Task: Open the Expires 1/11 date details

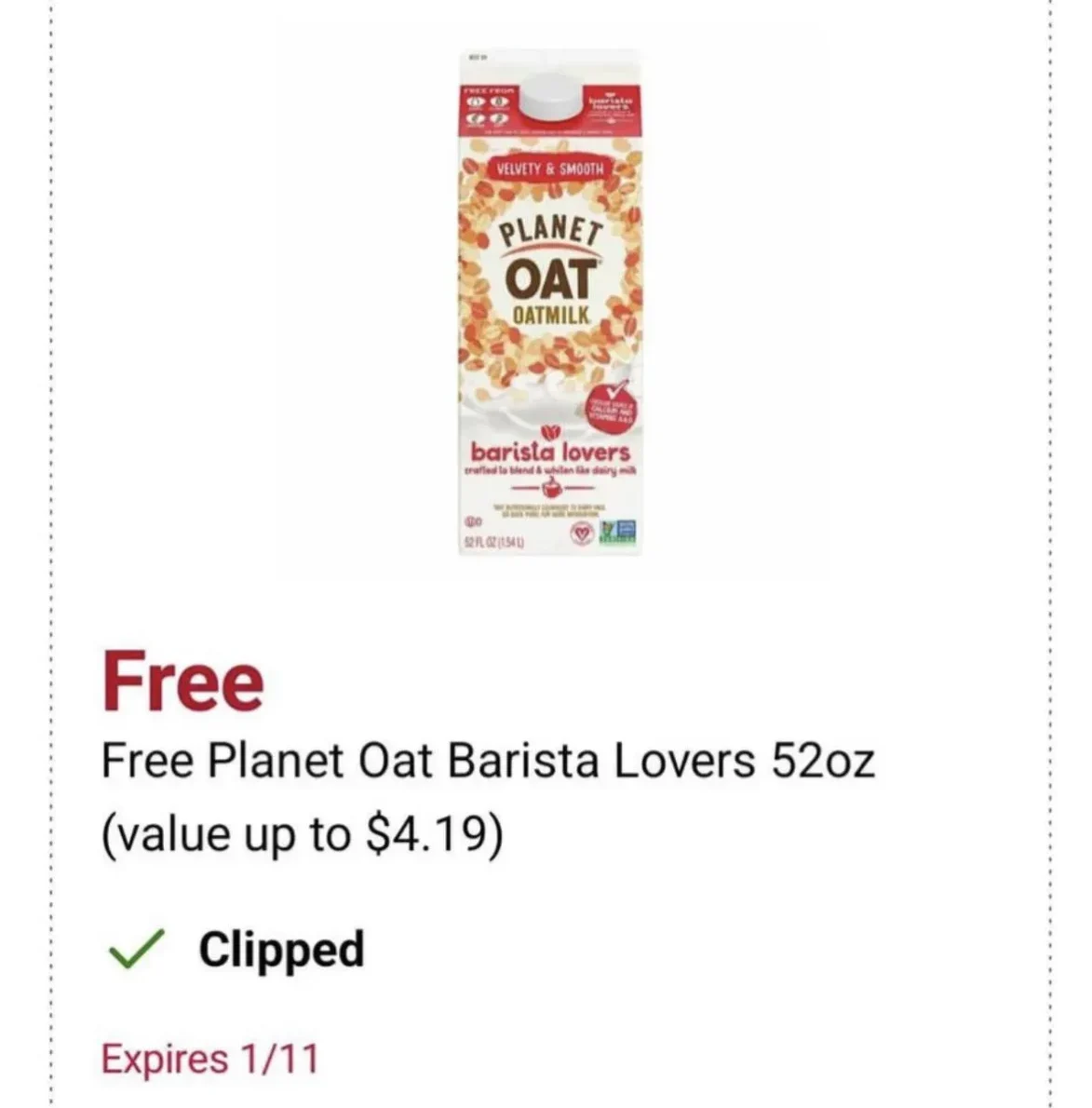Action: tap(212, 1058)
